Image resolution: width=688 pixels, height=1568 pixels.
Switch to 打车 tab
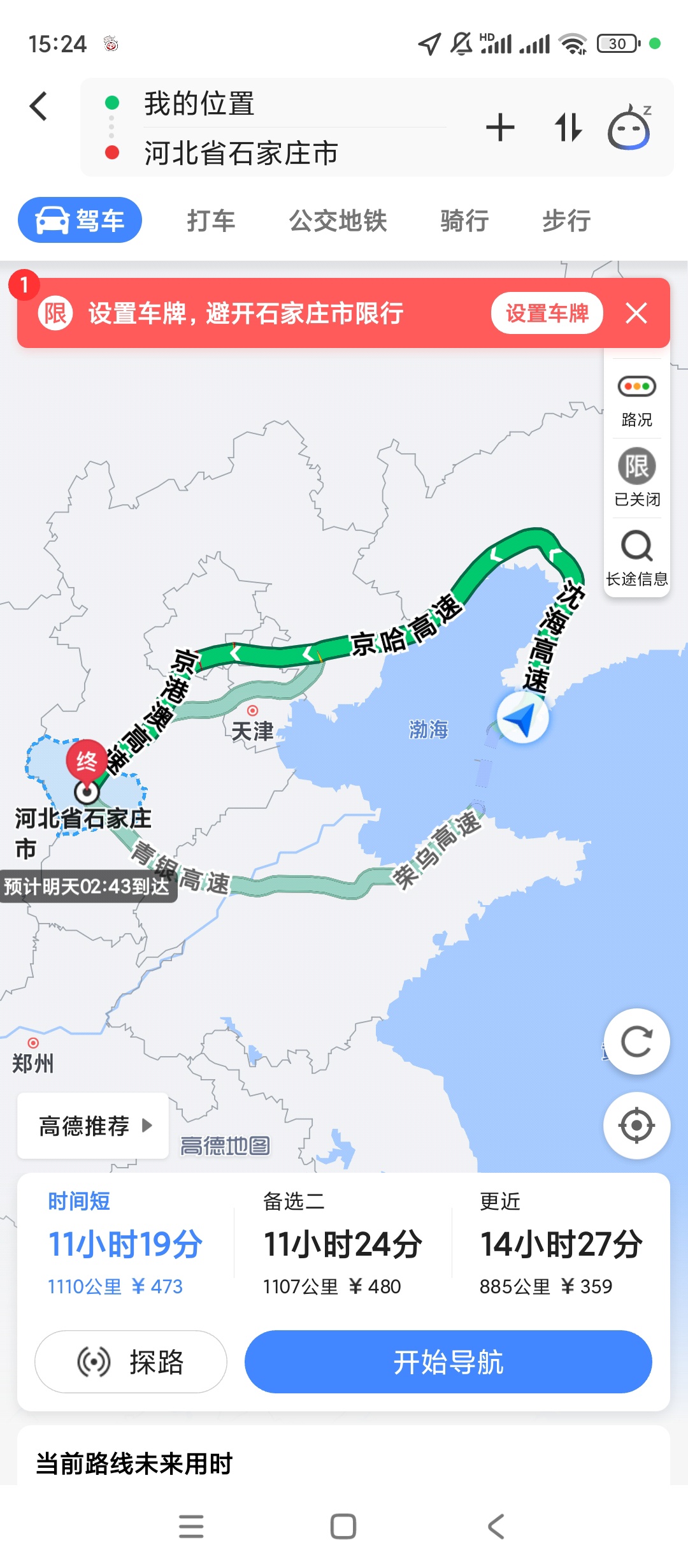[211, 221]
